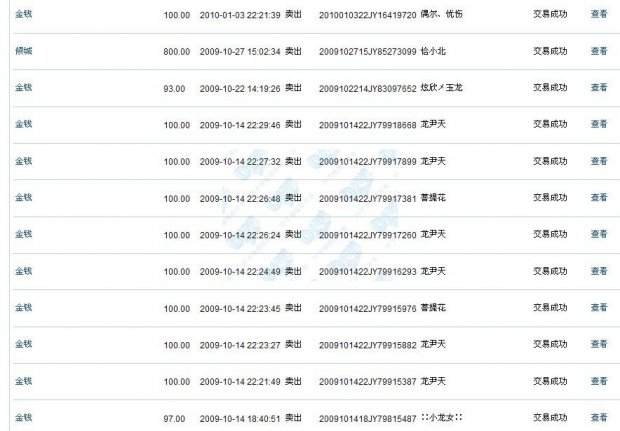The width and height of the screenshot is (620, 431).
Task: View details of order 2009101422JY79915387
Action: [x=598, y=380]
